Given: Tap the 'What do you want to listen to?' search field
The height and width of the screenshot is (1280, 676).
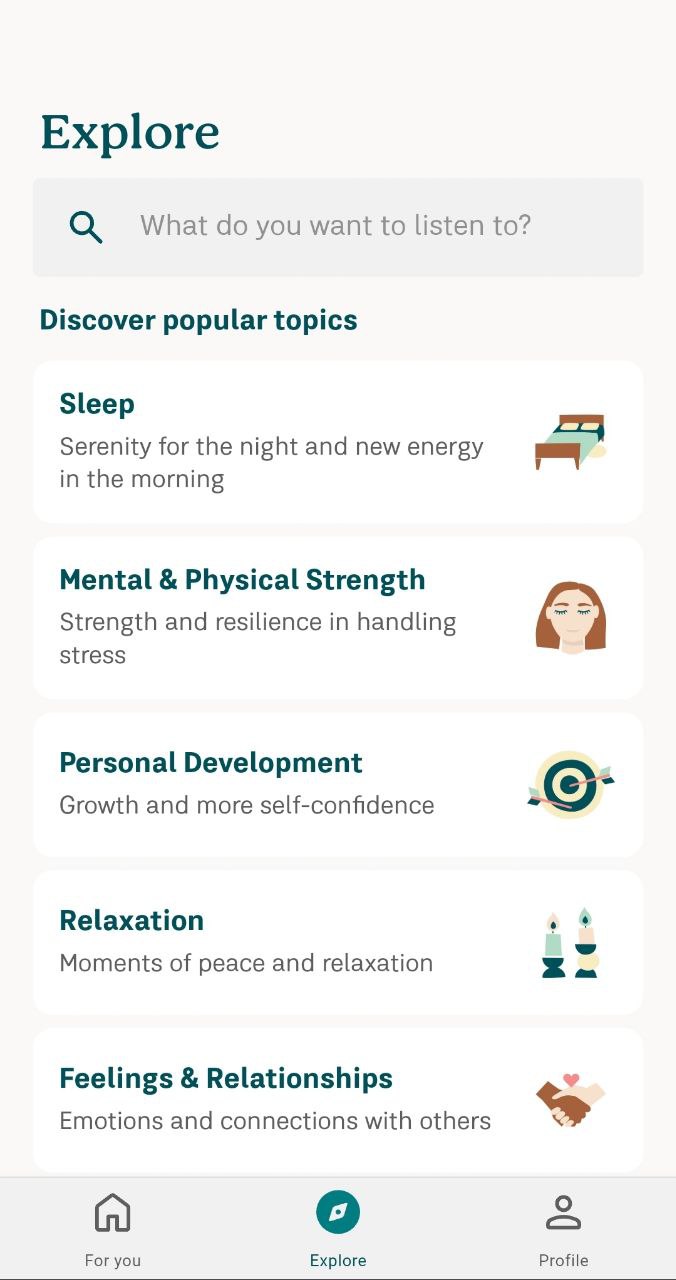Looking at the screenshot, I should click(337, 227).
